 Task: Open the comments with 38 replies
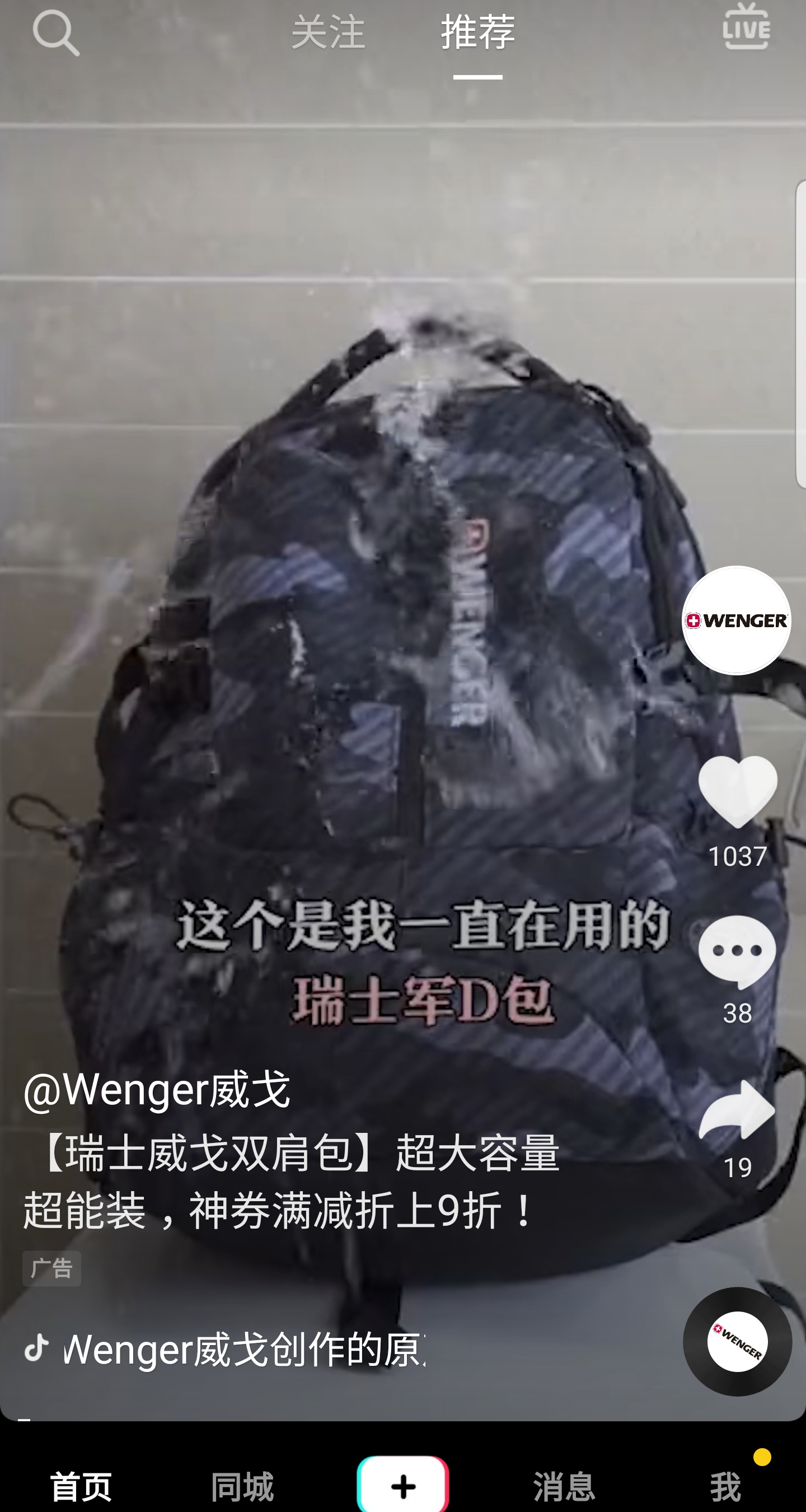(737, 952)
